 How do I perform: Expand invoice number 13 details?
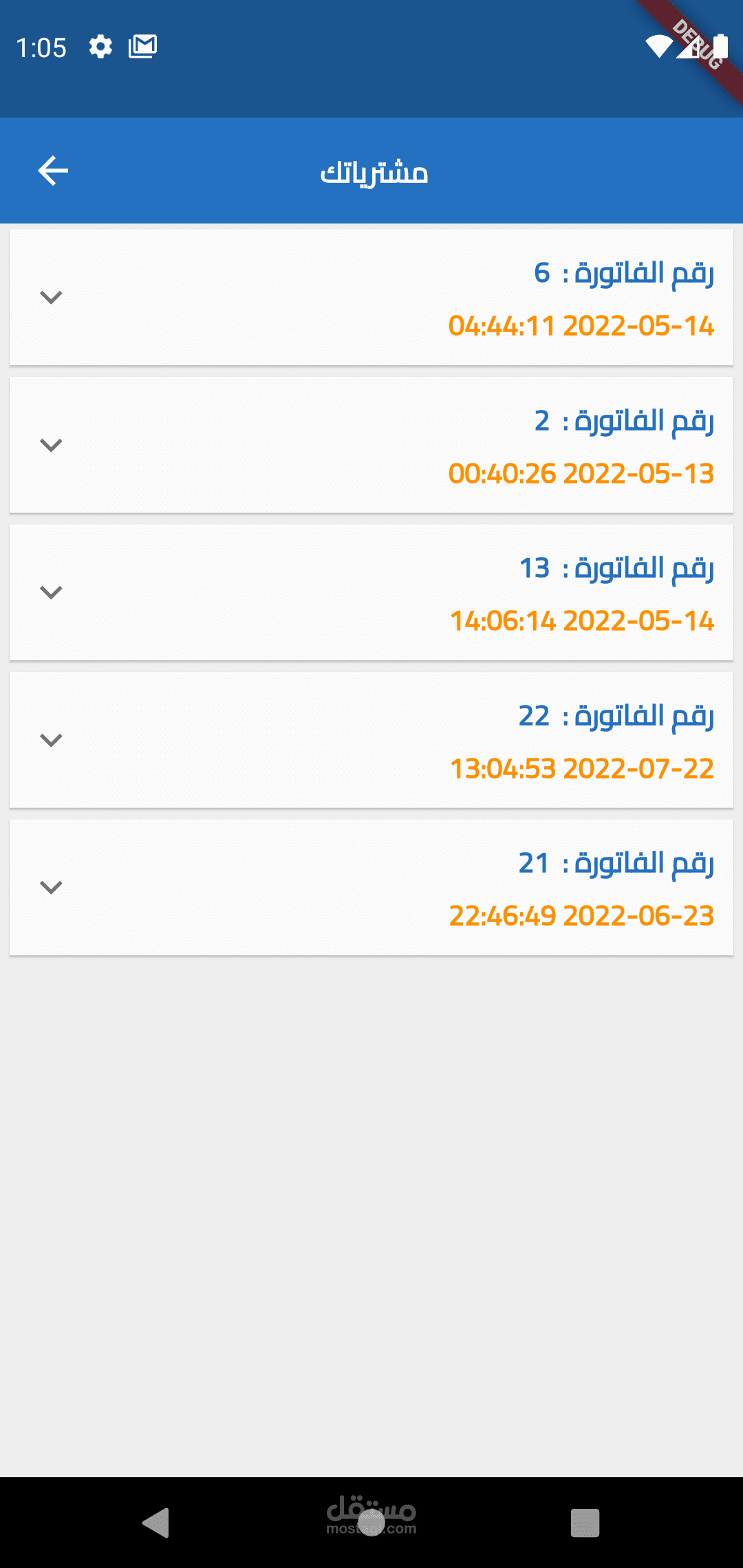click(x=51, y=592)
